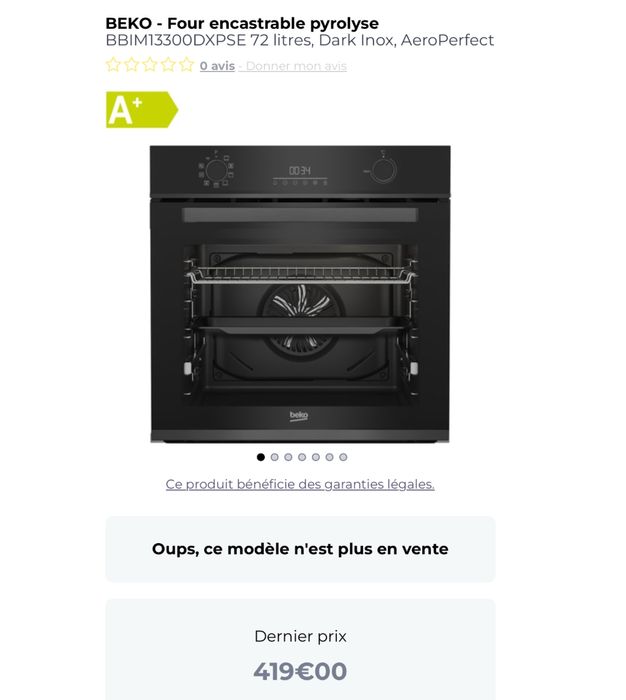Open the Beko oven product image
This screenshot has width=626, height=700.
[x=300, y=294]
